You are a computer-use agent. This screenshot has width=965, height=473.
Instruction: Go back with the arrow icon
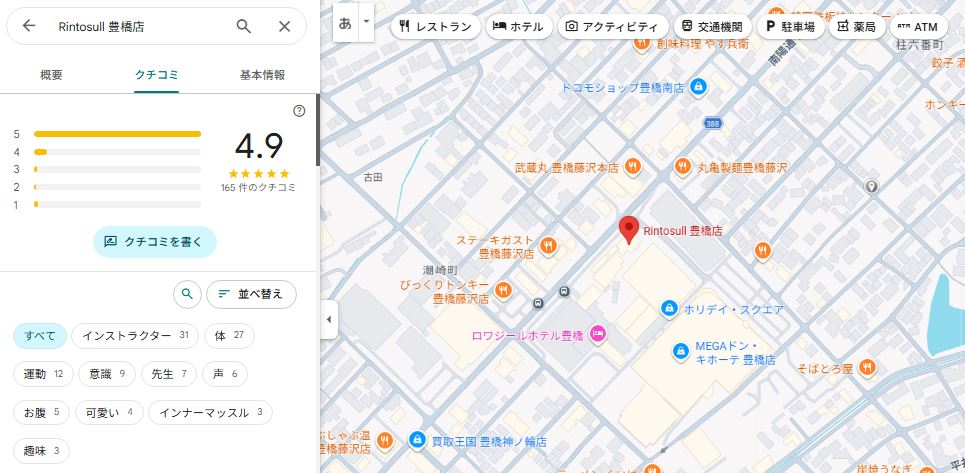click(28, 27)
